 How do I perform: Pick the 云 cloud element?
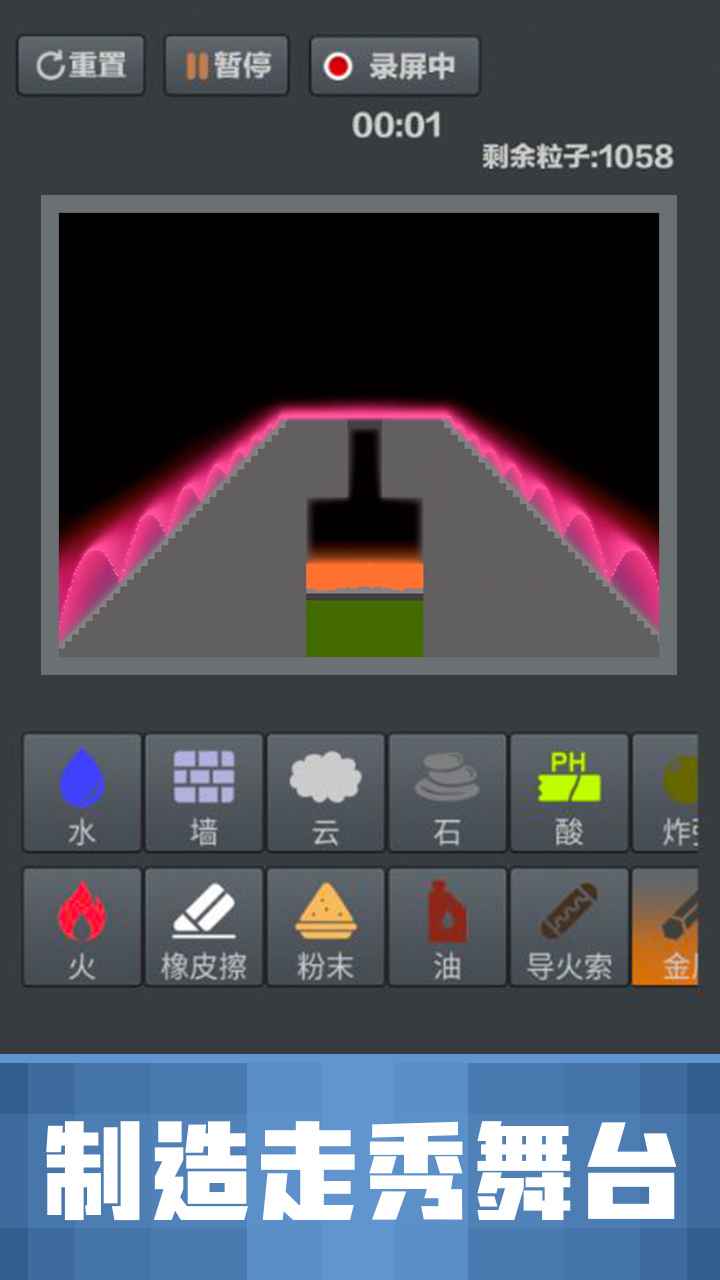[x=326, y=793]
